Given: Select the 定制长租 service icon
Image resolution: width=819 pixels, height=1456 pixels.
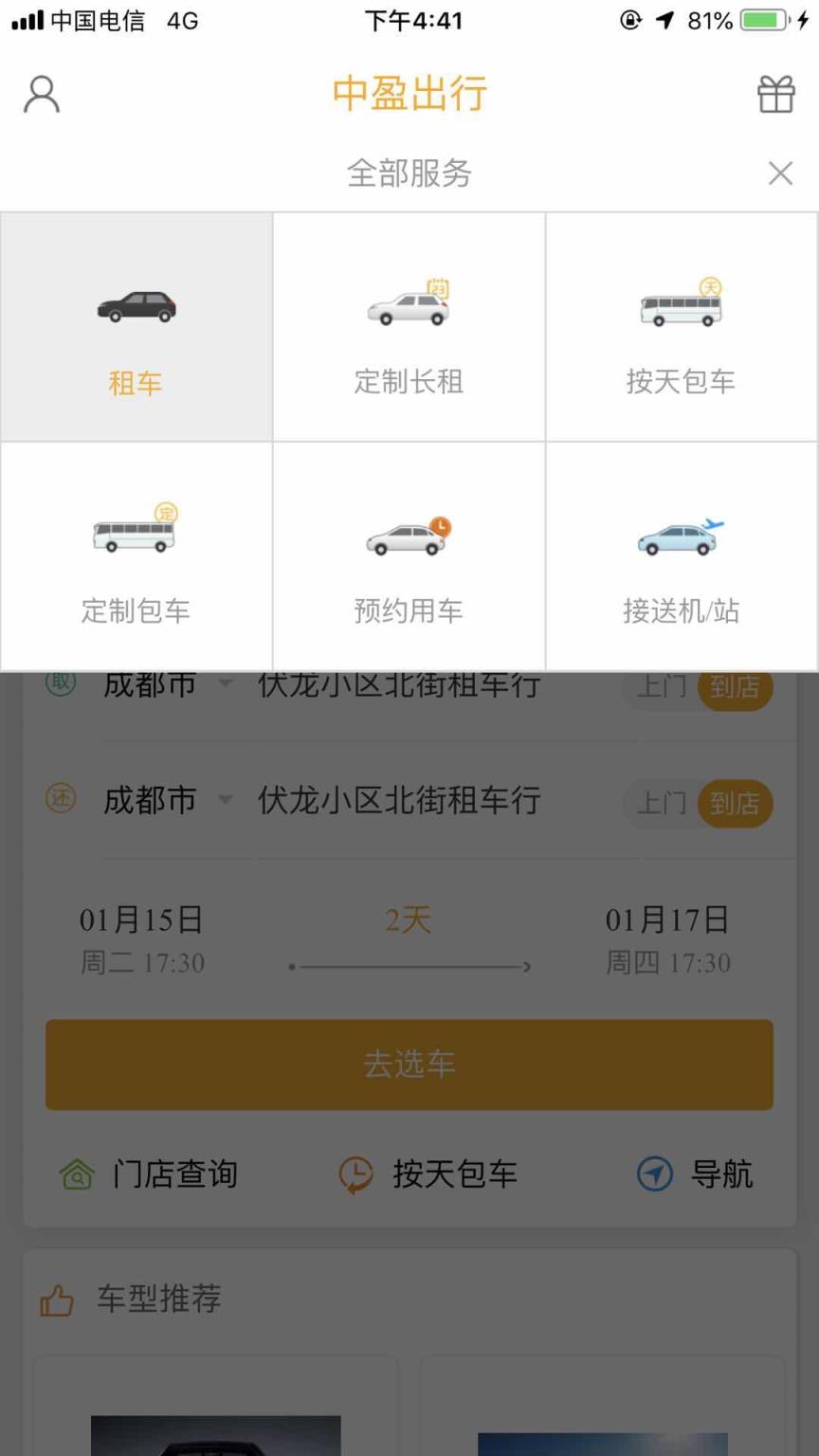Looking at the screenshot, I should [x=408, y=327].
